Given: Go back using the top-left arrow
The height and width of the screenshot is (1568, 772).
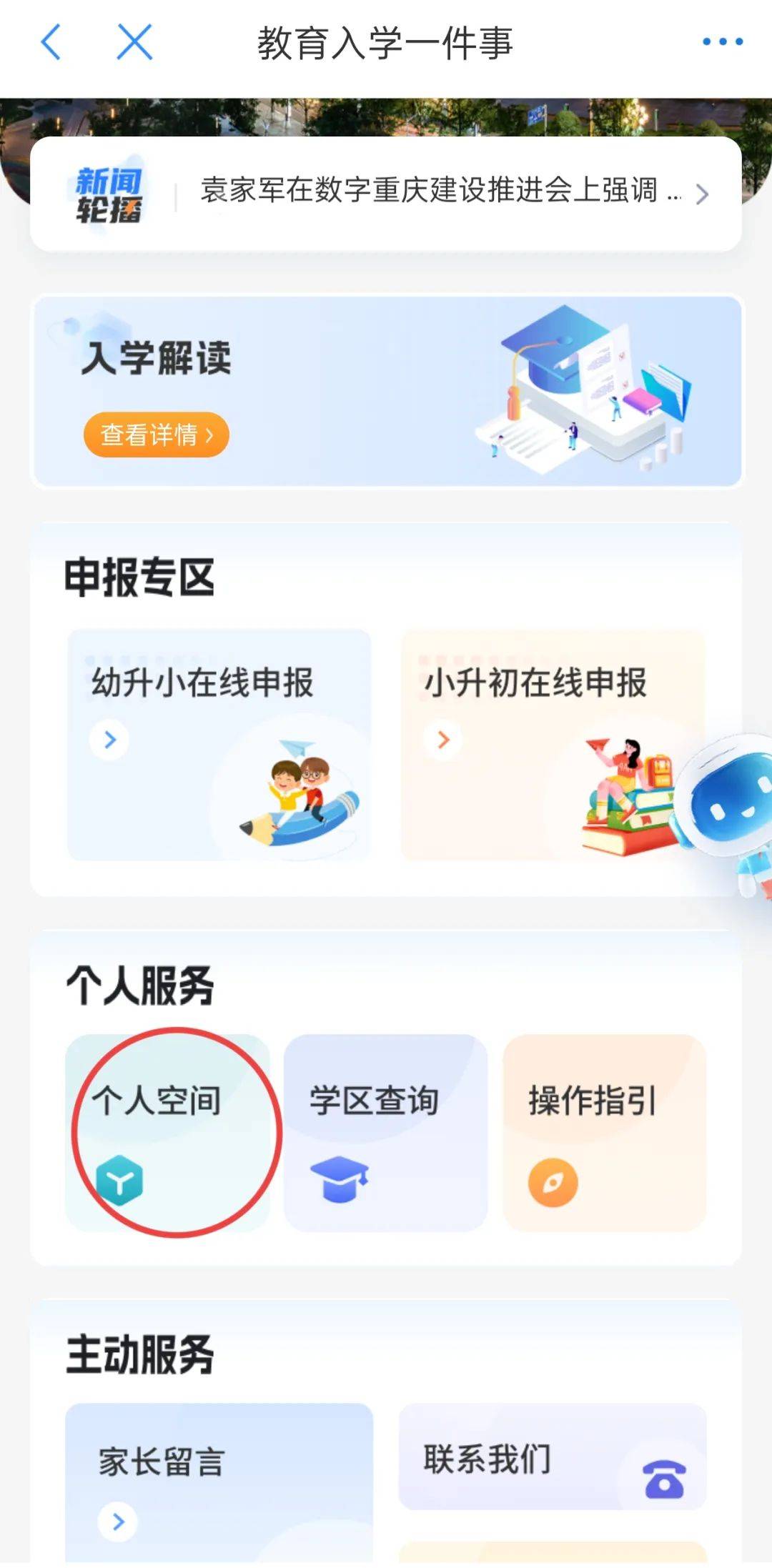Looking at the screenshot, I should 51,42.
